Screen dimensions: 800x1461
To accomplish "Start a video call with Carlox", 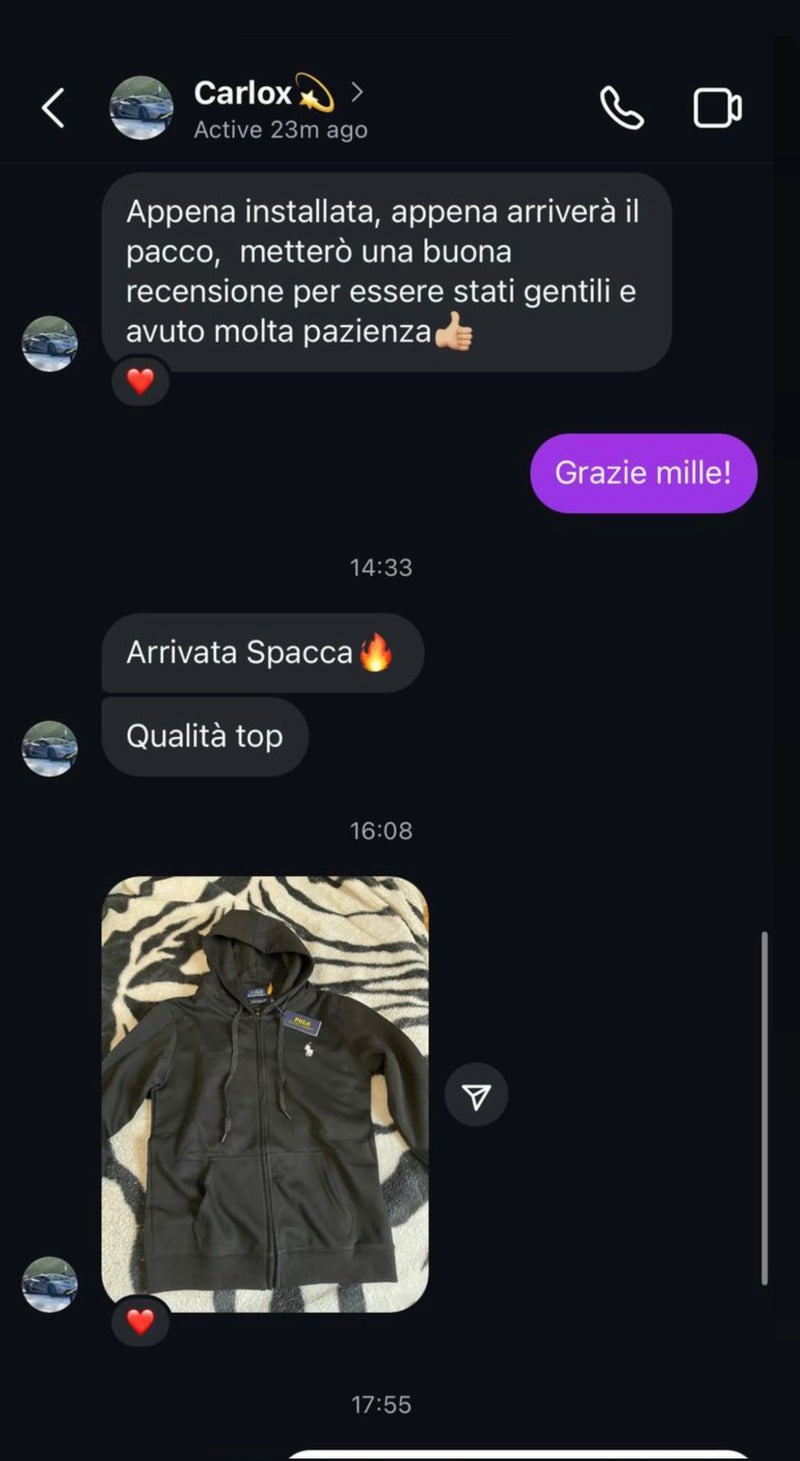I will (717, 108).
